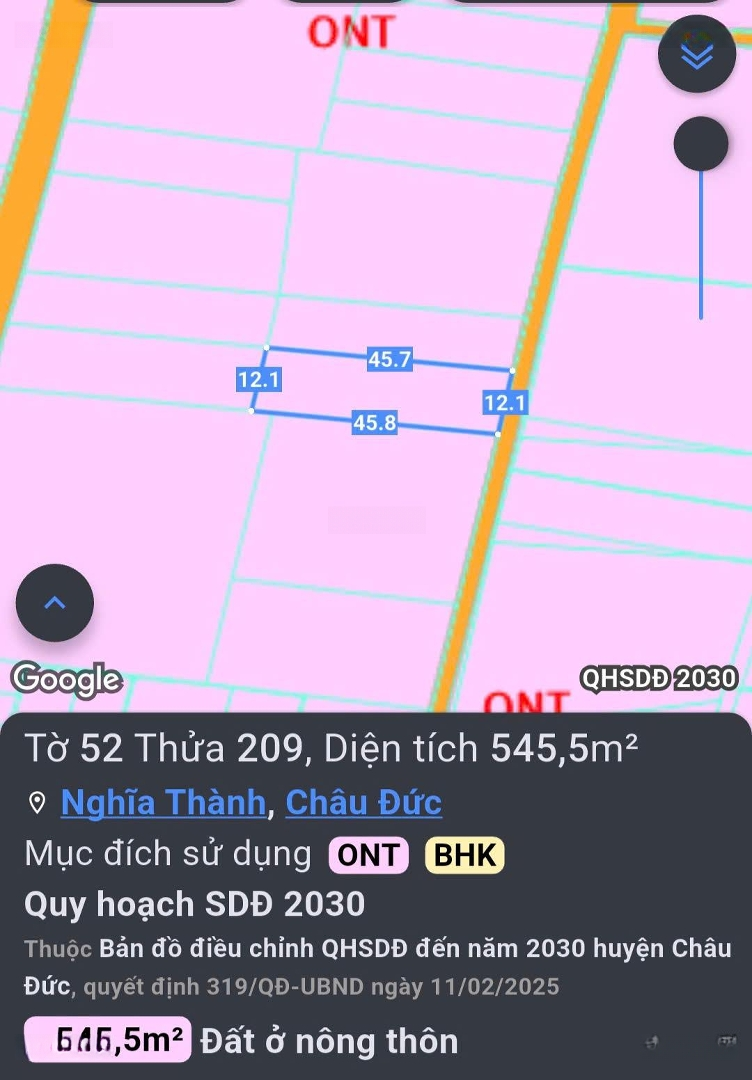The image size is (752, 1080).
Task: Open the Tờ 52 Thửa 209 header
Action: (335, 746)
